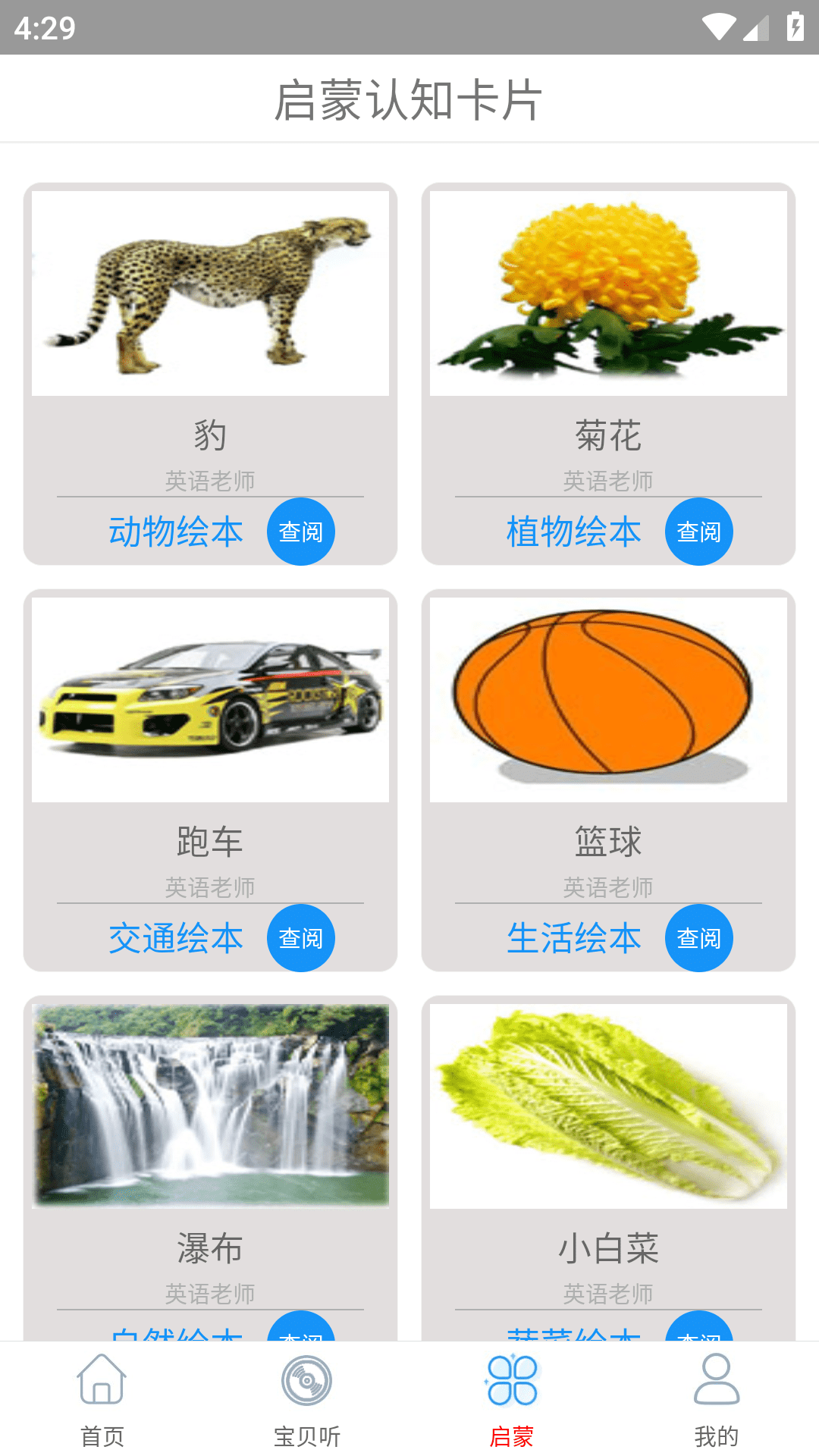This screenshot has height=1456, width=819.
Task: Open the 生活绘本 category link
Action: (x=573, y=939)
